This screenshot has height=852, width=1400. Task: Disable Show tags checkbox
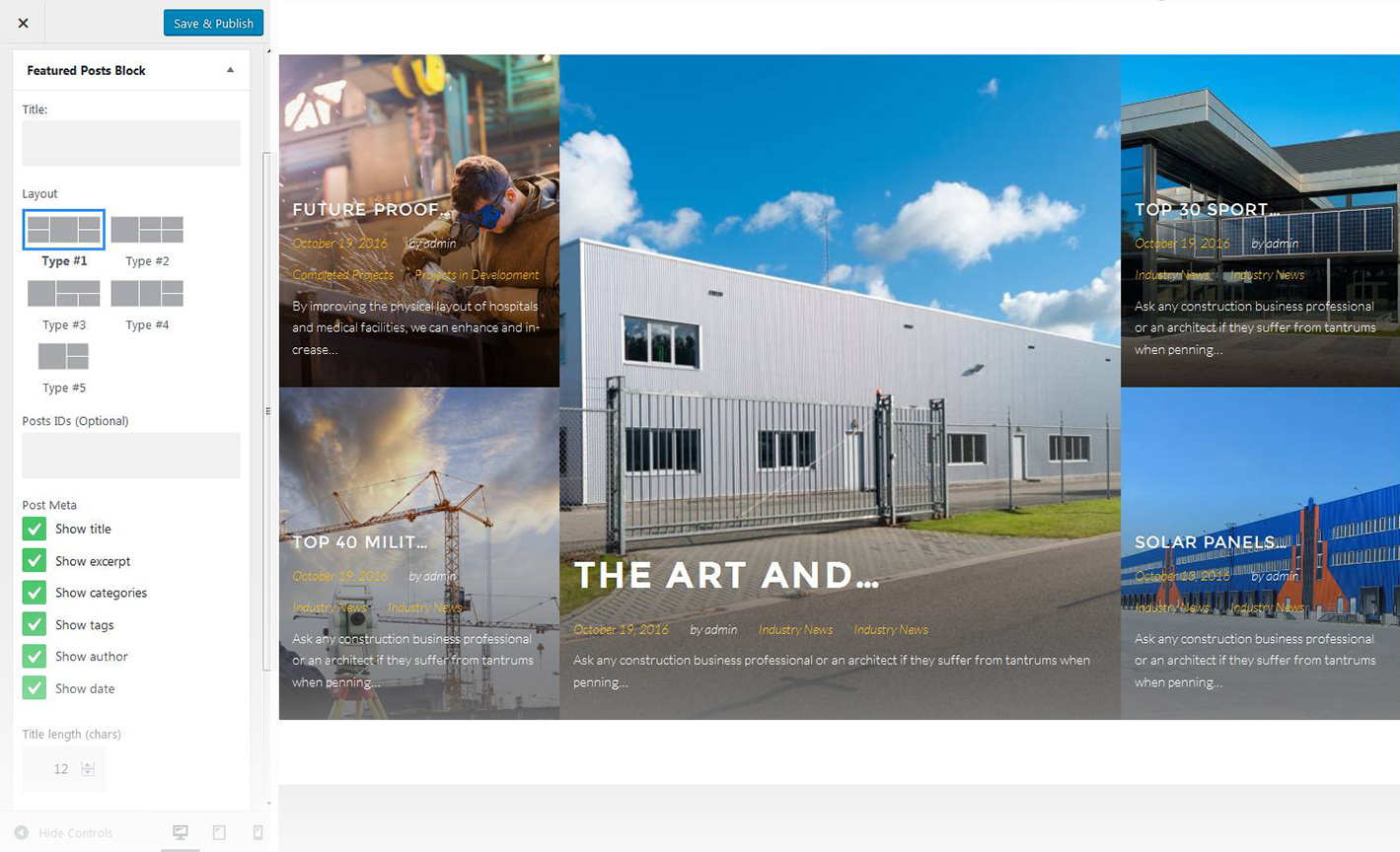pyautogui.click(x=35, y=624)
